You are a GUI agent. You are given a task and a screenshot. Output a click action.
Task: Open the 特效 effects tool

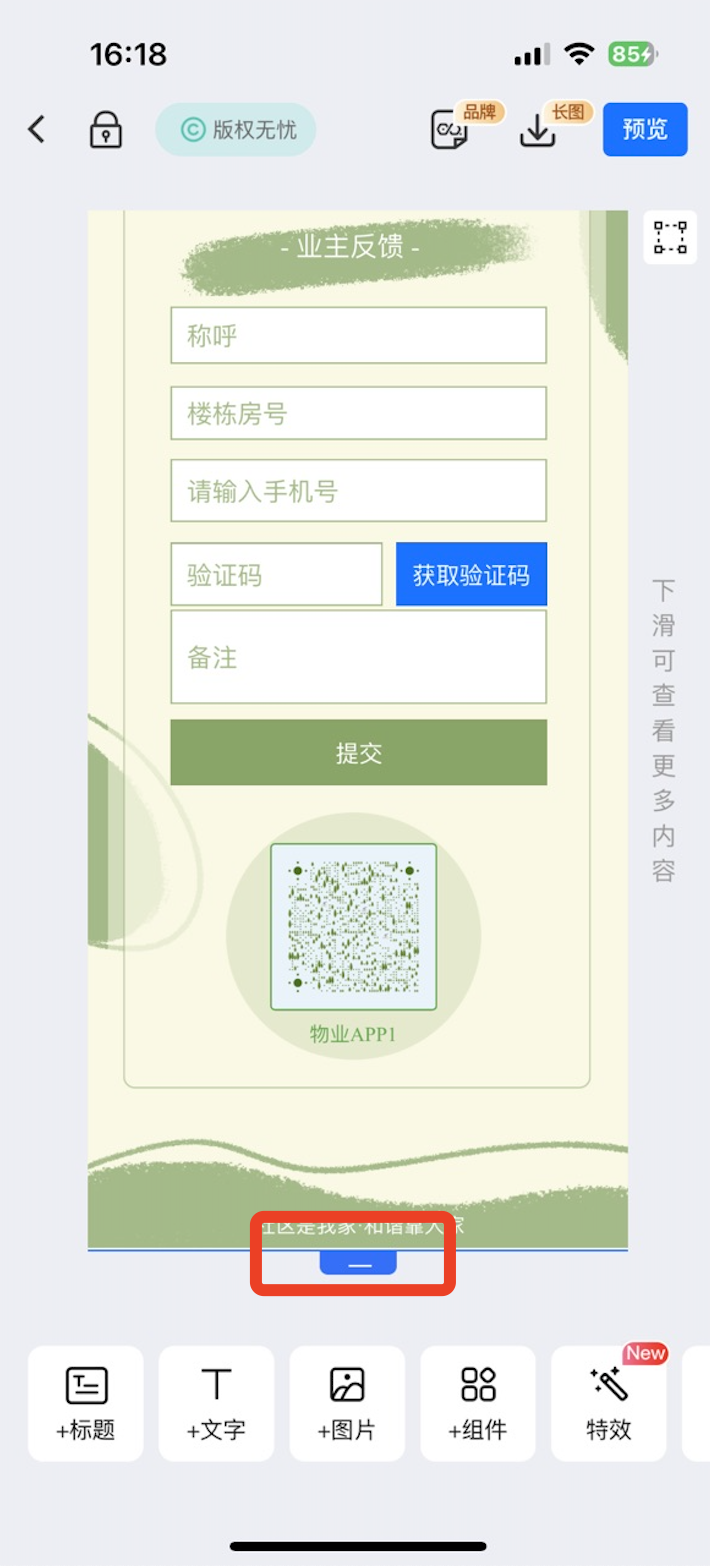pos(608,1403)
